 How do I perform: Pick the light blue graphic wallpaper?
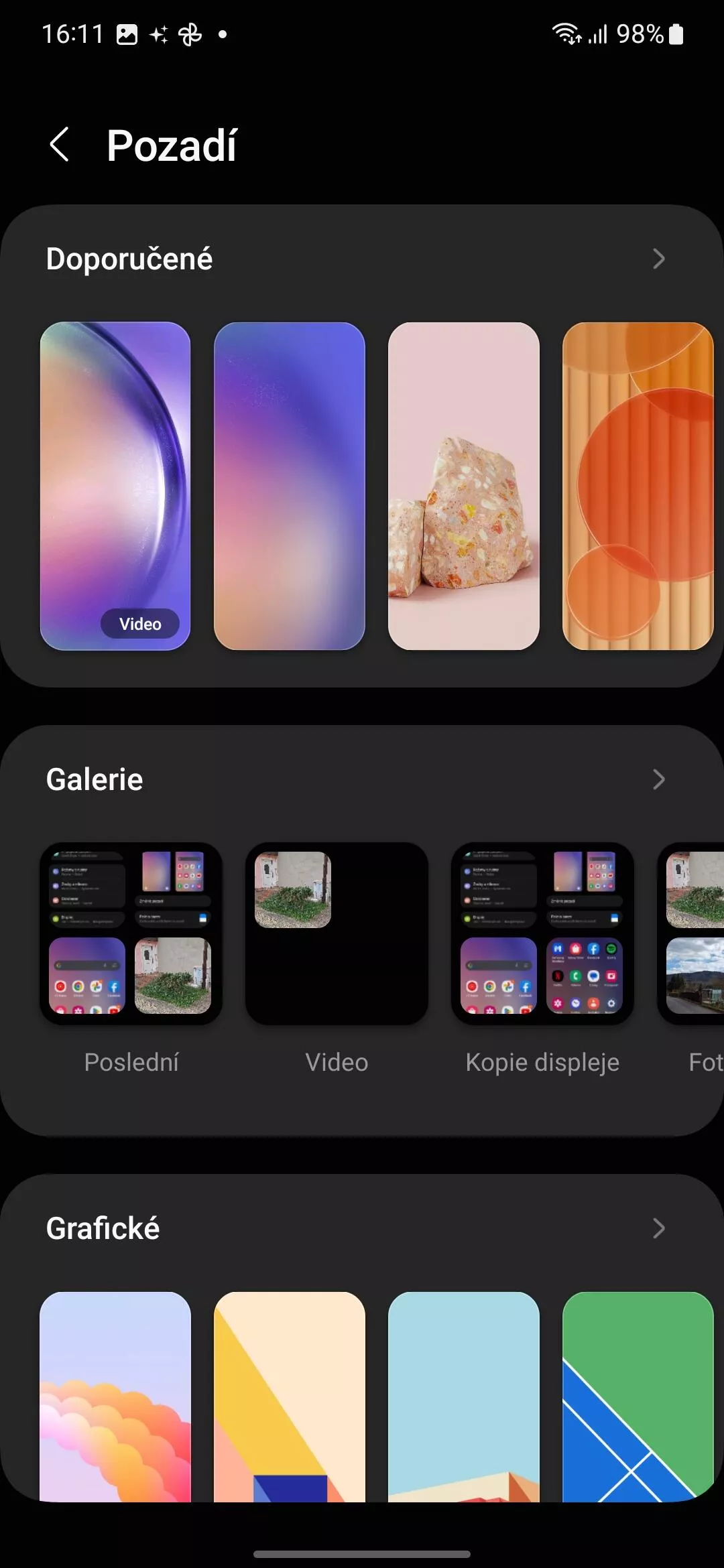(x=463, y=1396)
